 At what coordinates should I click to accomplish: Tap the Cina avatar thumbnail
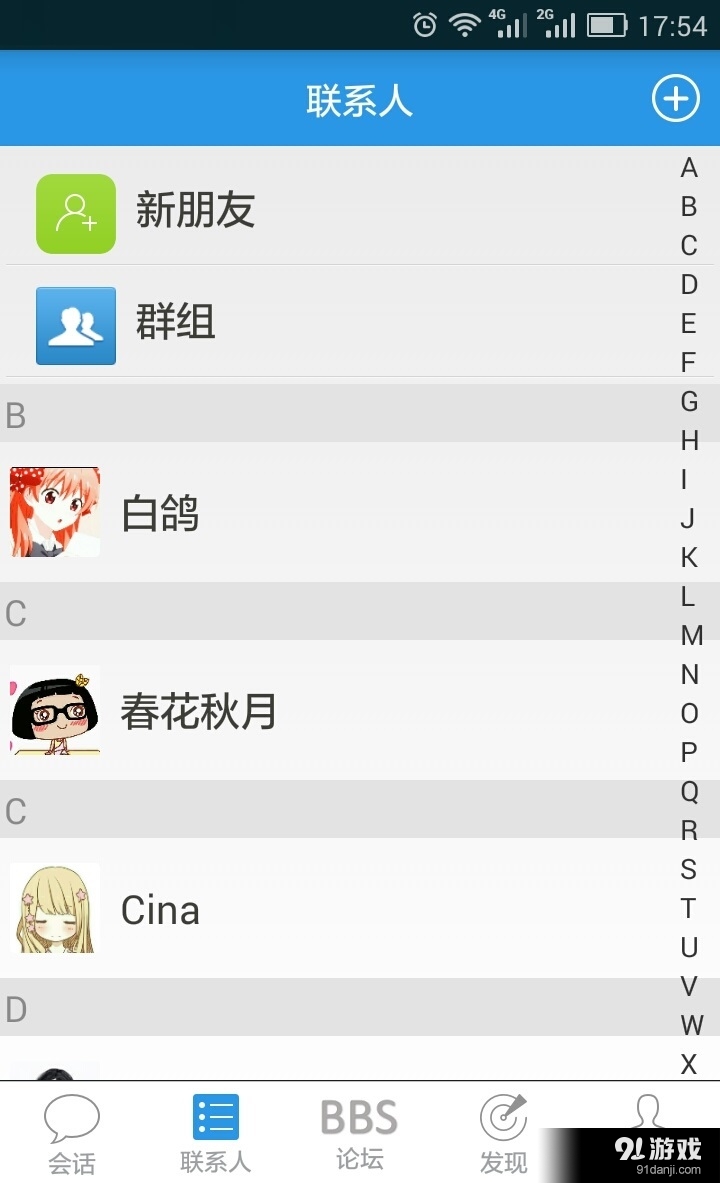(x=53, y=909)
